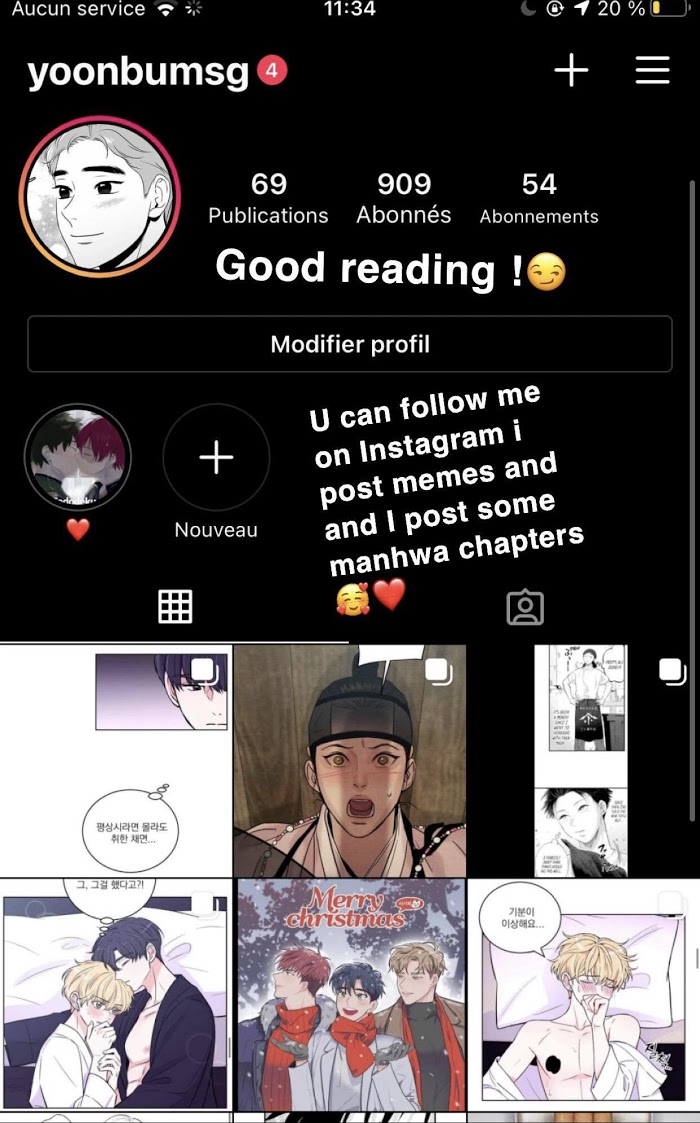700x1123 pixels.
Task: Open the post of the dark-haired man with a thought bubble
Action: 116,760
